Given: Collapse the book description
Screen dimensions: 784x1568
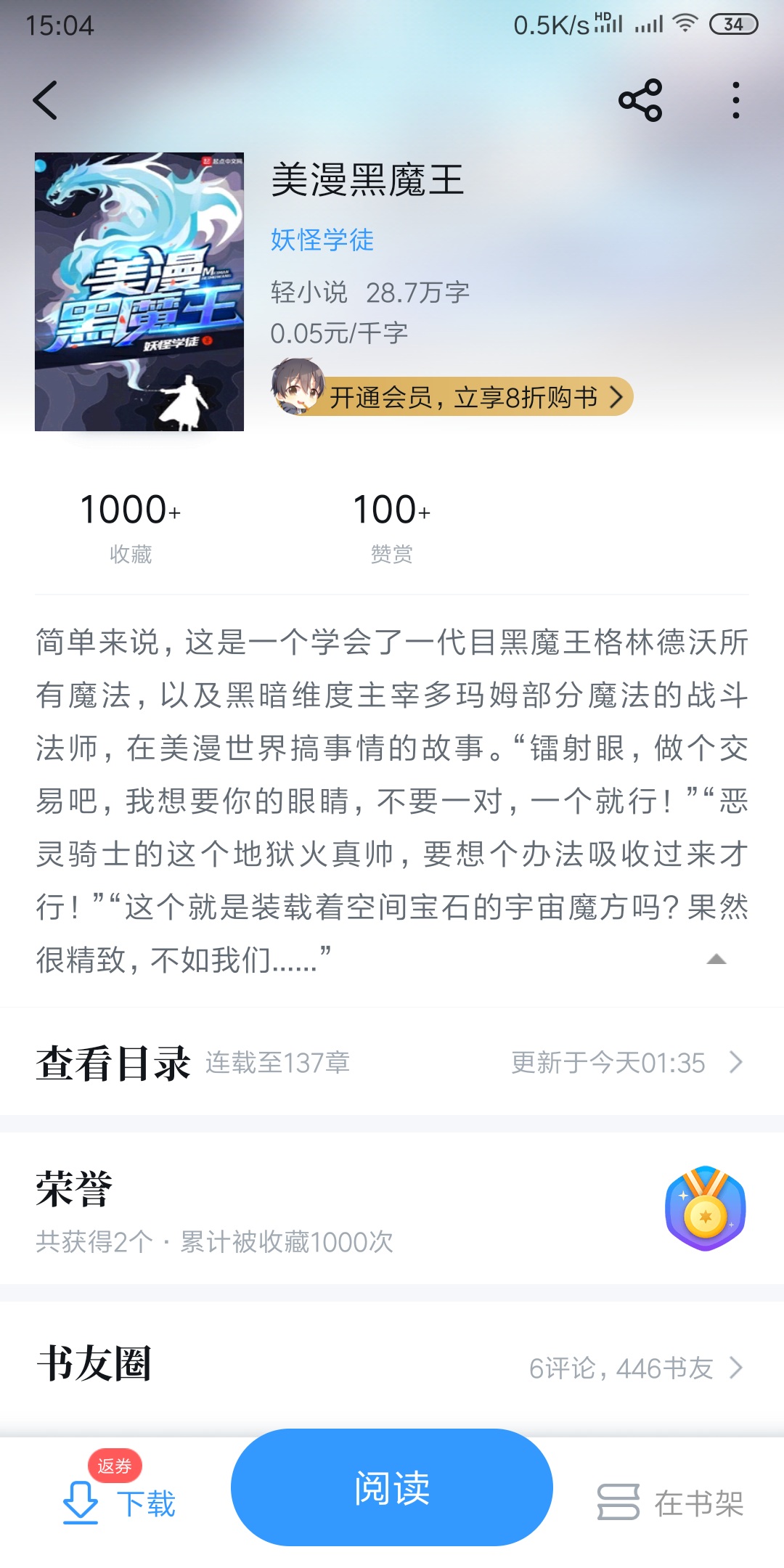Looking at the screenshot, I should 716,960.
